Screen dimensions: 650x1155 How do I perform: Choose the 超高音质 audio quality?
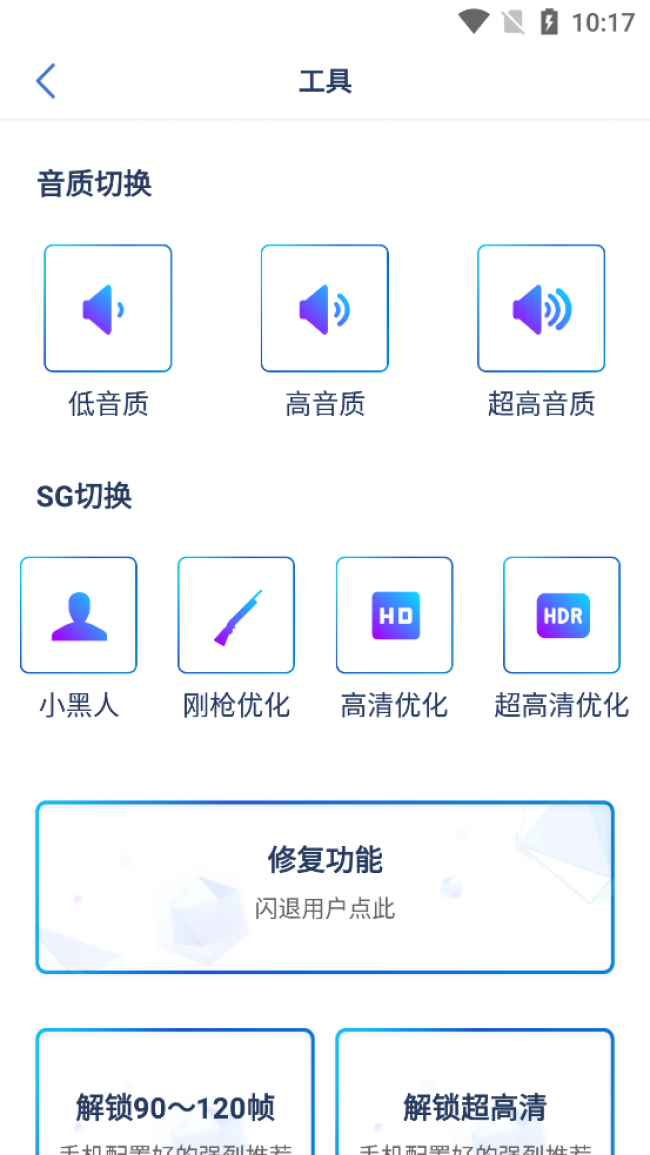pyautogui.click(x=541, y=308)
